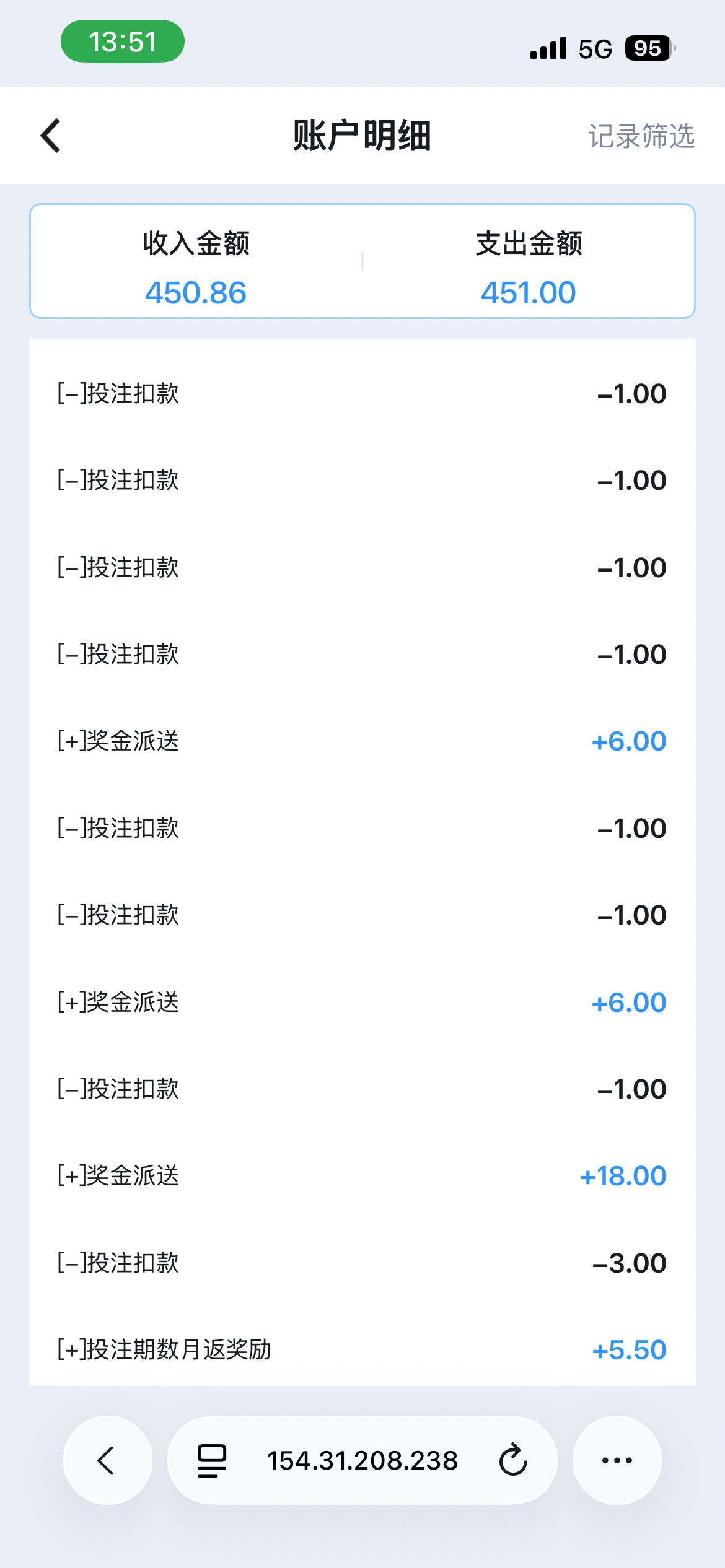The height and width of the screenshot is (1568, 725).
Task: Tap the income amount 450.86
Action: [x=196, y=292]
